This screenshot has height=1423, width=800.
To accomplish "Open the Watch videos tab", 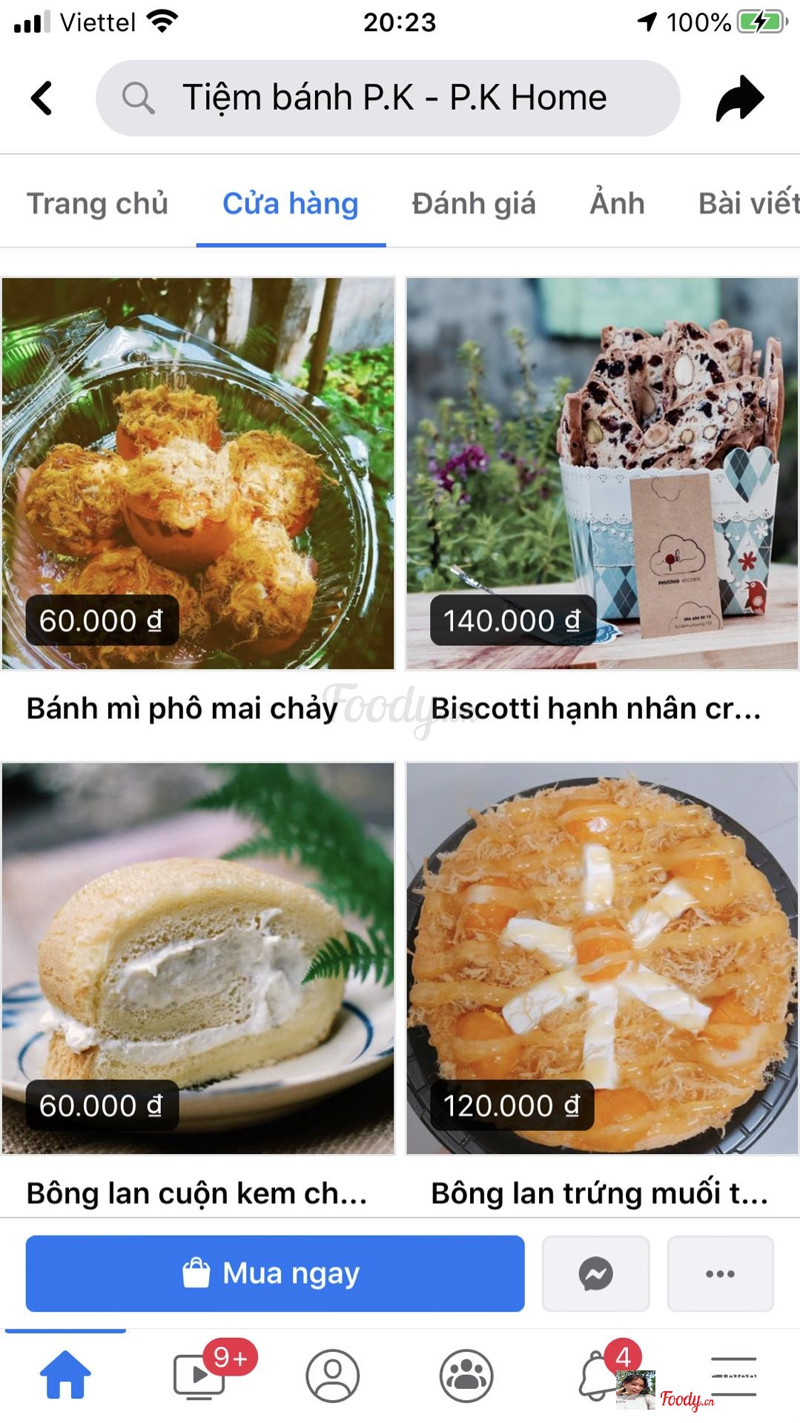I will point(199,1377).
